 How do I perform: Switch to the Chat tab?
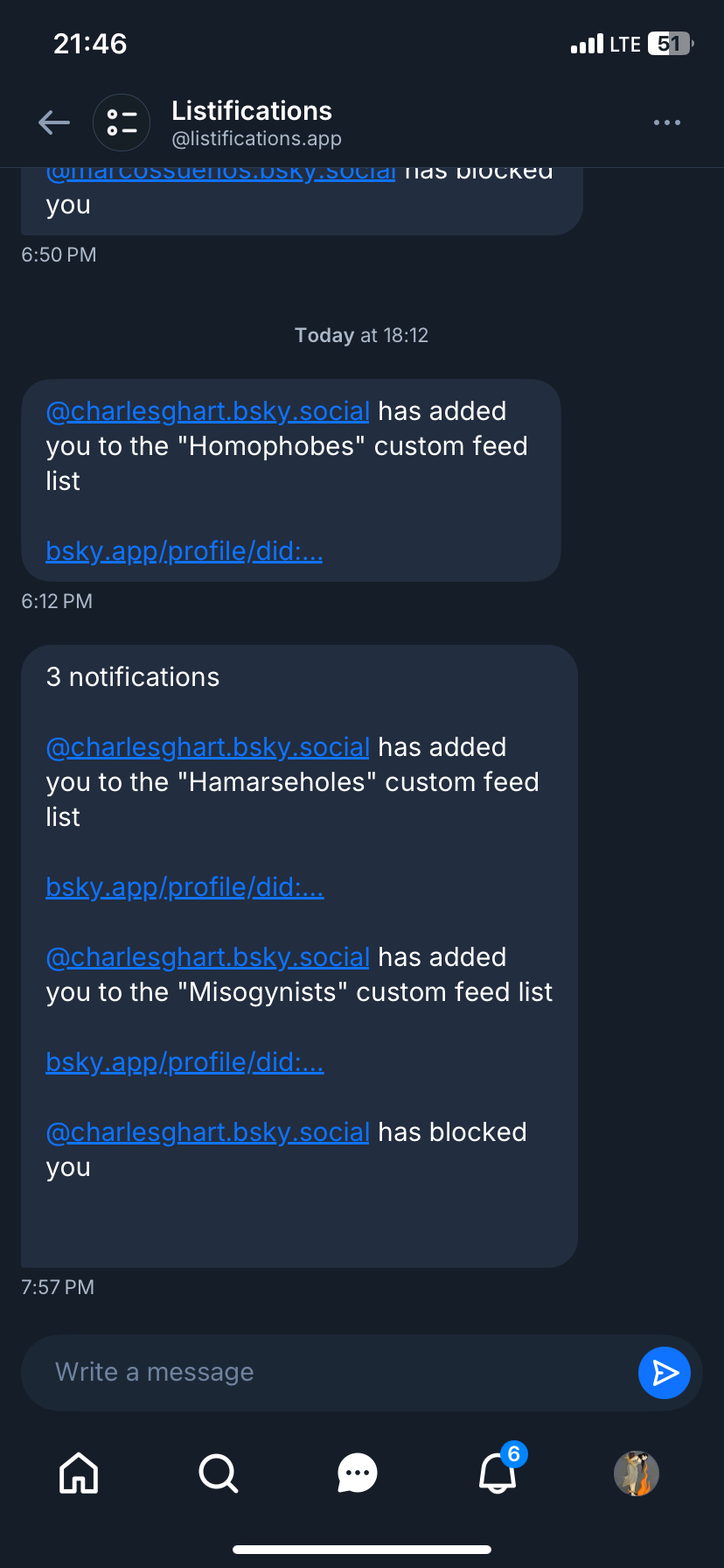(x=358, y=1473)
